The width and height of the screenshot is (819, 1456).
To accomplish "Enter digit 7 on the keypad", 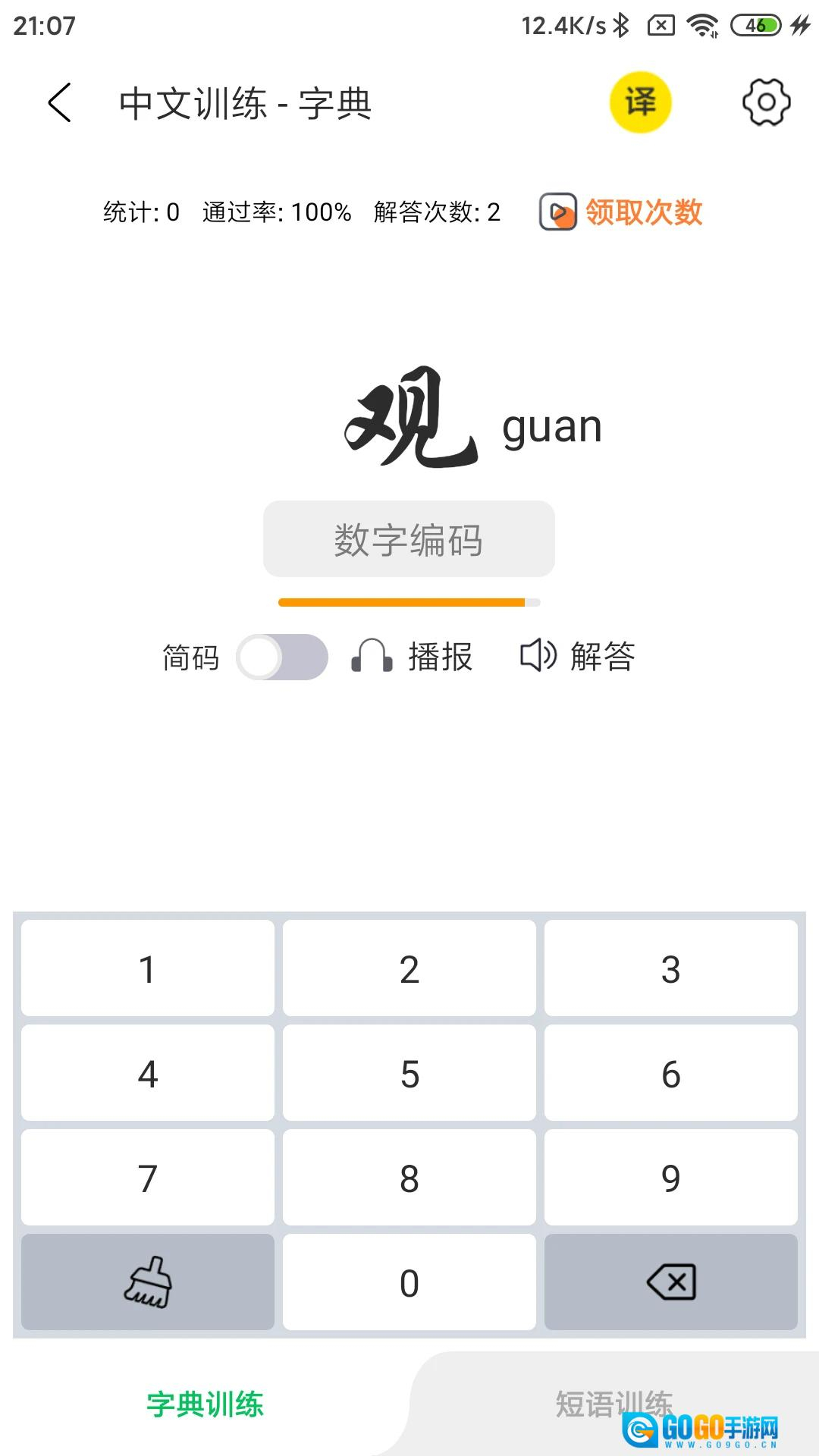I will (x=148, y=1178).
